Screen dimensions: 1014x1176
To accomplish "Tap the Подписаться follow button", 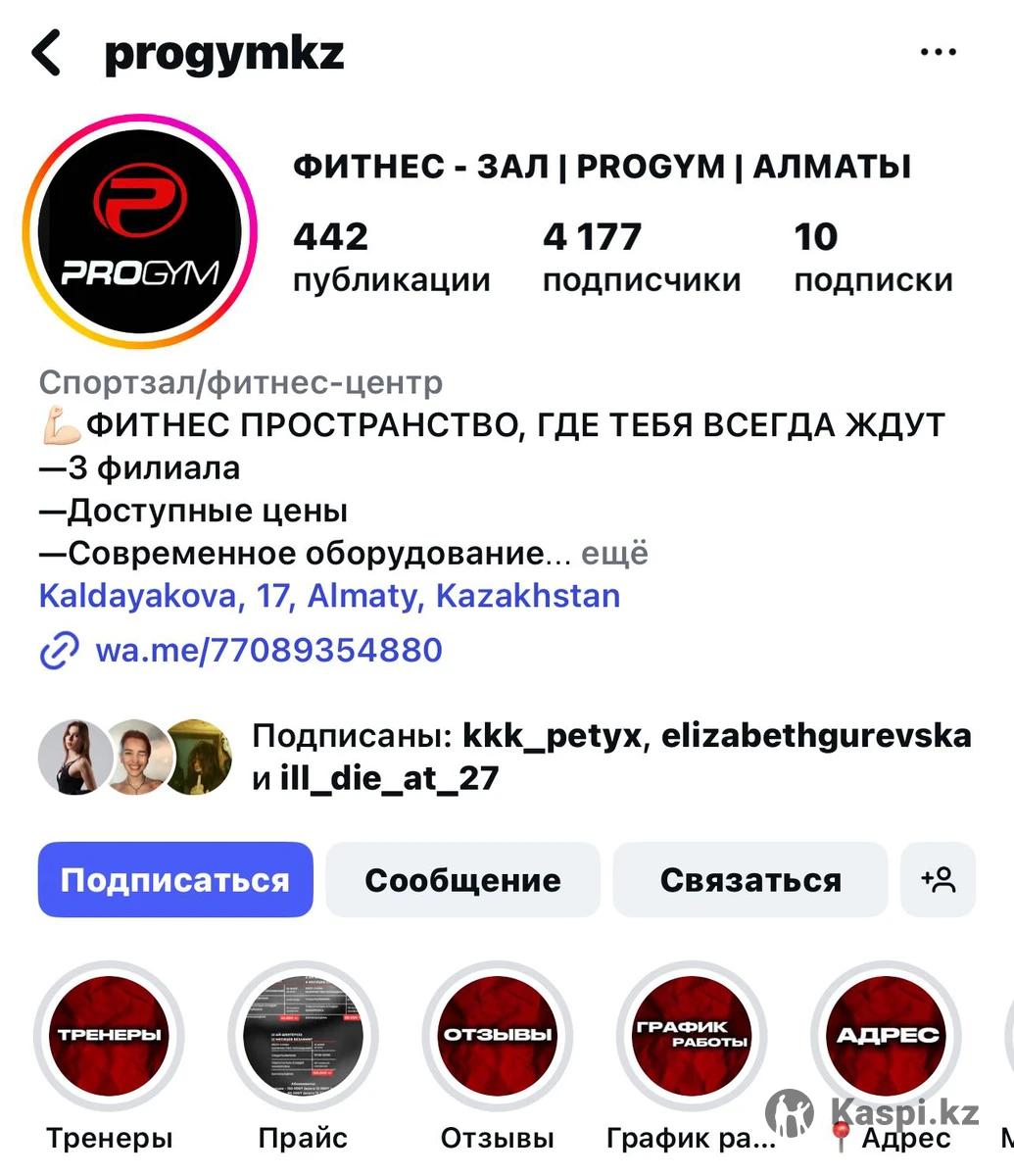I will (x=175, y=879).
